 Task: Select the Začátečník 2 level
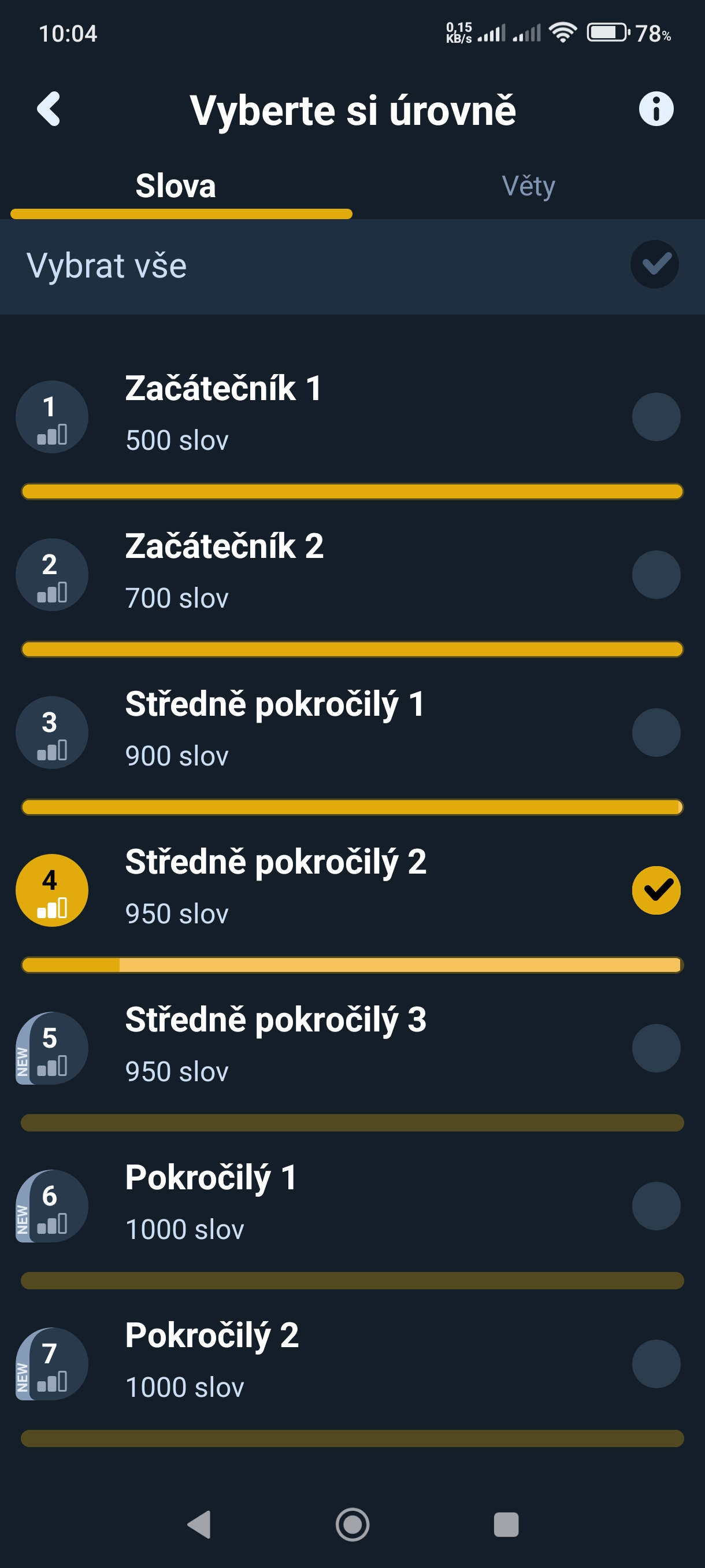coord(656,575)
